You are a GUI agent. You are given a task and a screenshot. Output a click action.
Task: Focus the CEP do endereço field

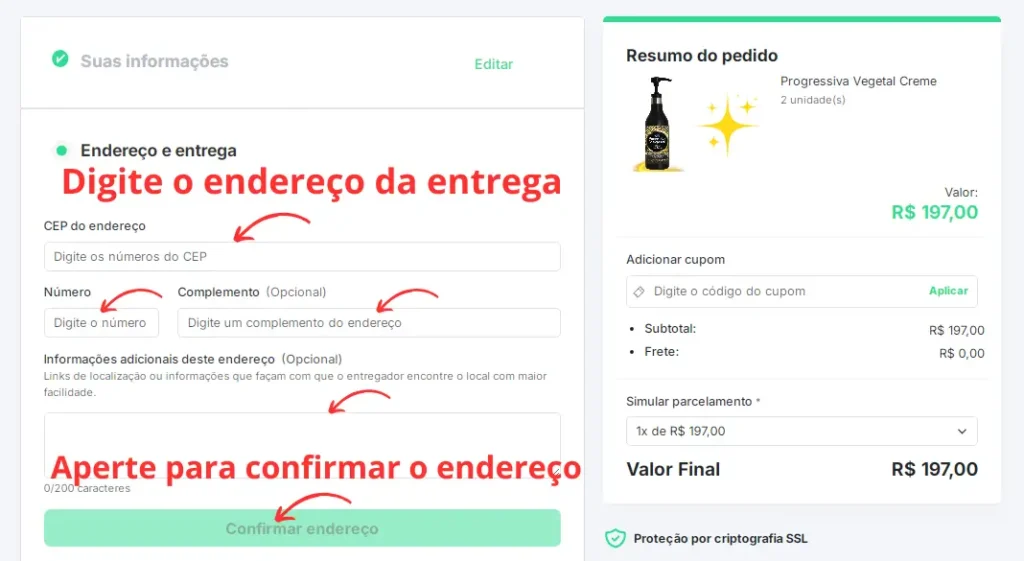click(x=302, y=257)
